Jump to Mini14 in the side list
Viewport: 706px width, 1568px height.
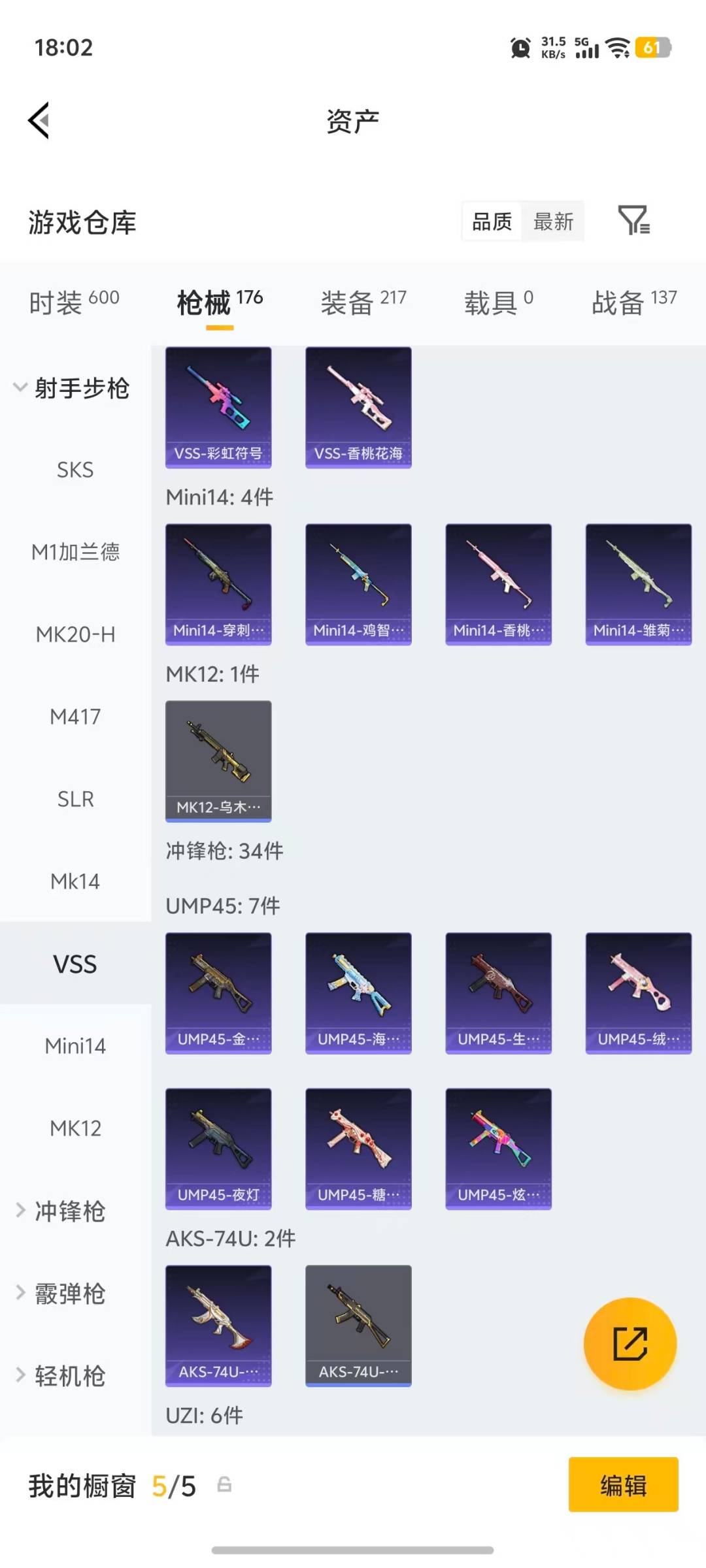pyautogui.click(x=75, y=1046)
